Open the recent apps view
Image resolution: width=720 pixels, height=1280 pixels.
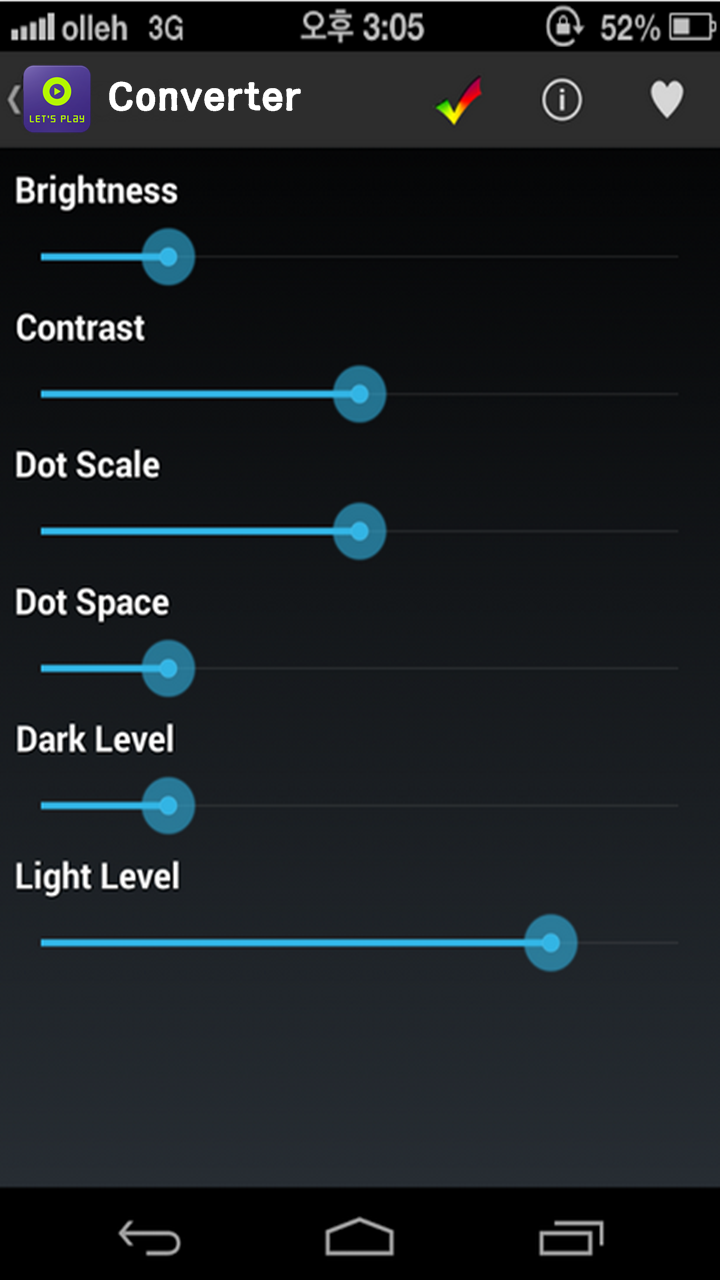571,1238
